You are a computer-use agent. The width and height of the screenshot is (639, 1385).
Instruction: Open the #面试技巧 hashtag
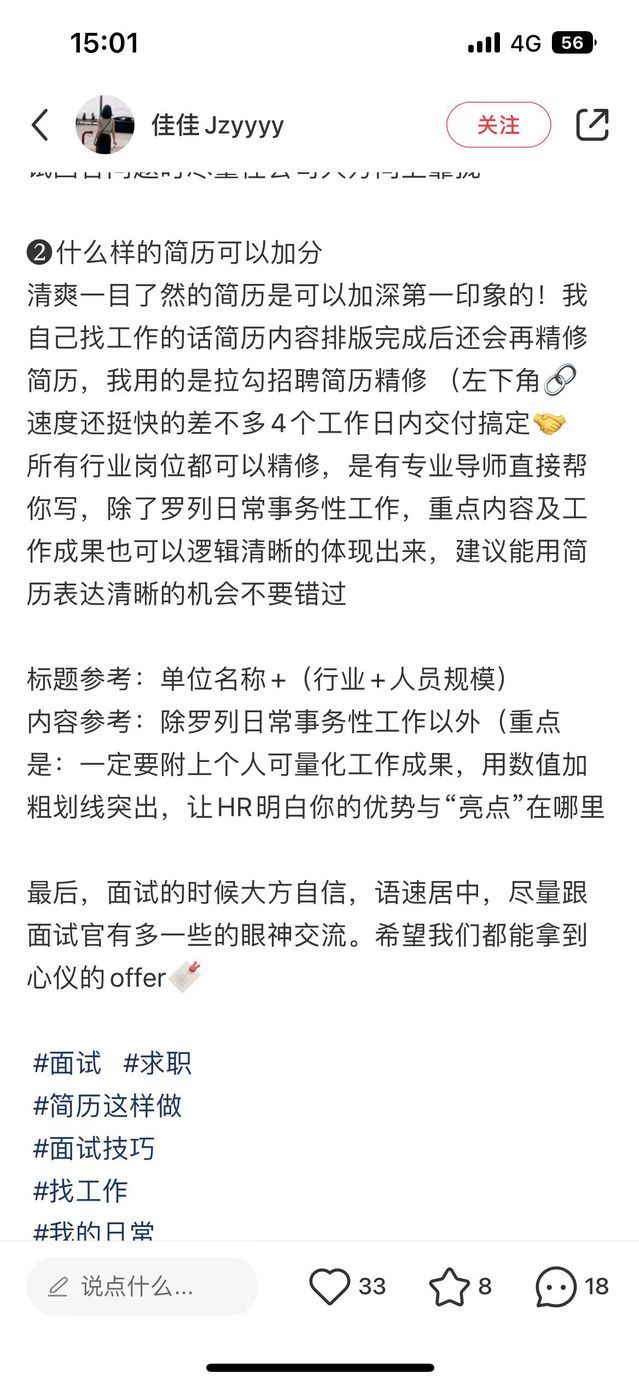tap(94, 1148)
